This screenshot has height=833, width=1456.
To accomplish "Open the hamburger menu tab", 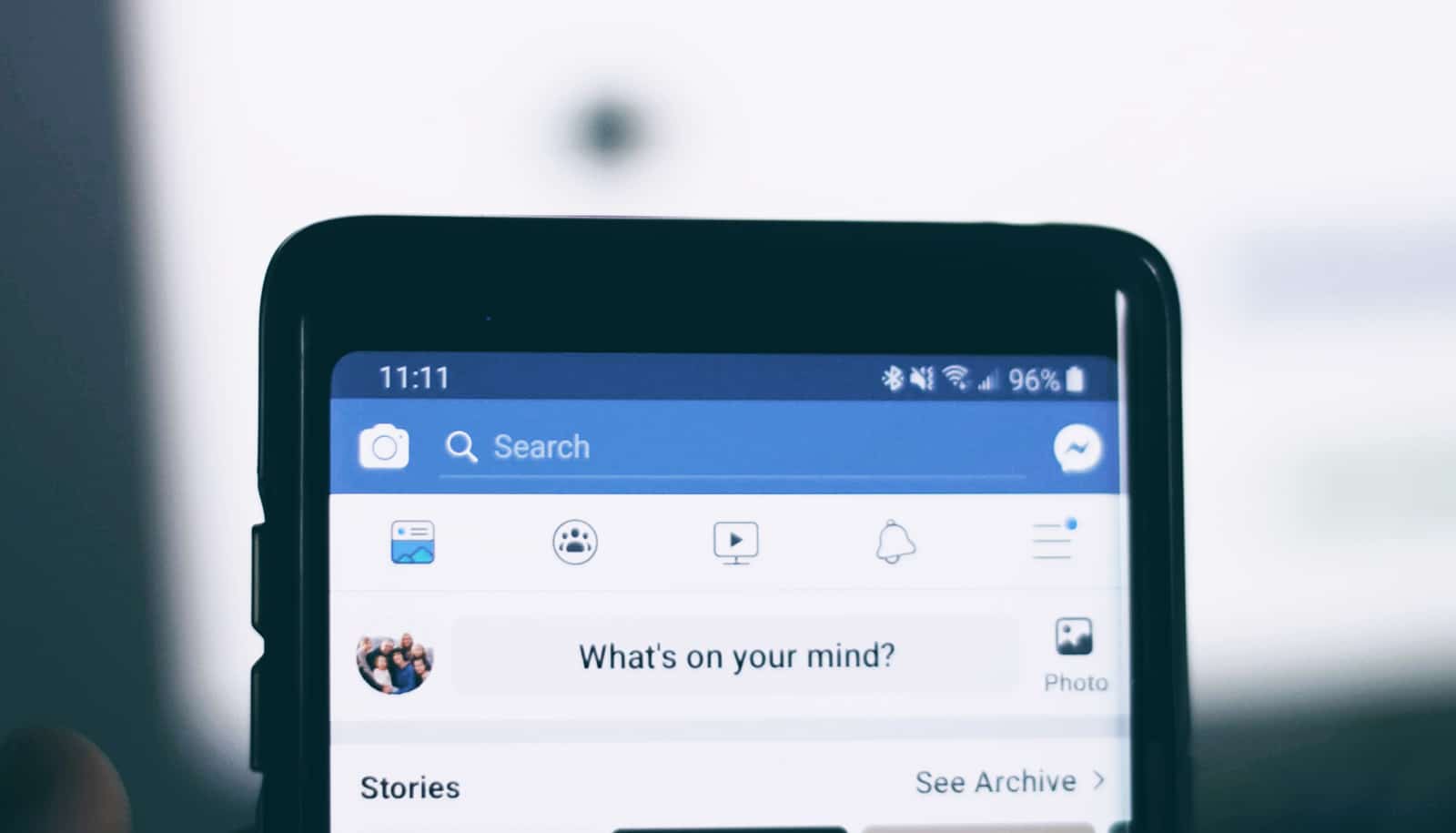I will pyautogui.click(x=1053, y=540).
